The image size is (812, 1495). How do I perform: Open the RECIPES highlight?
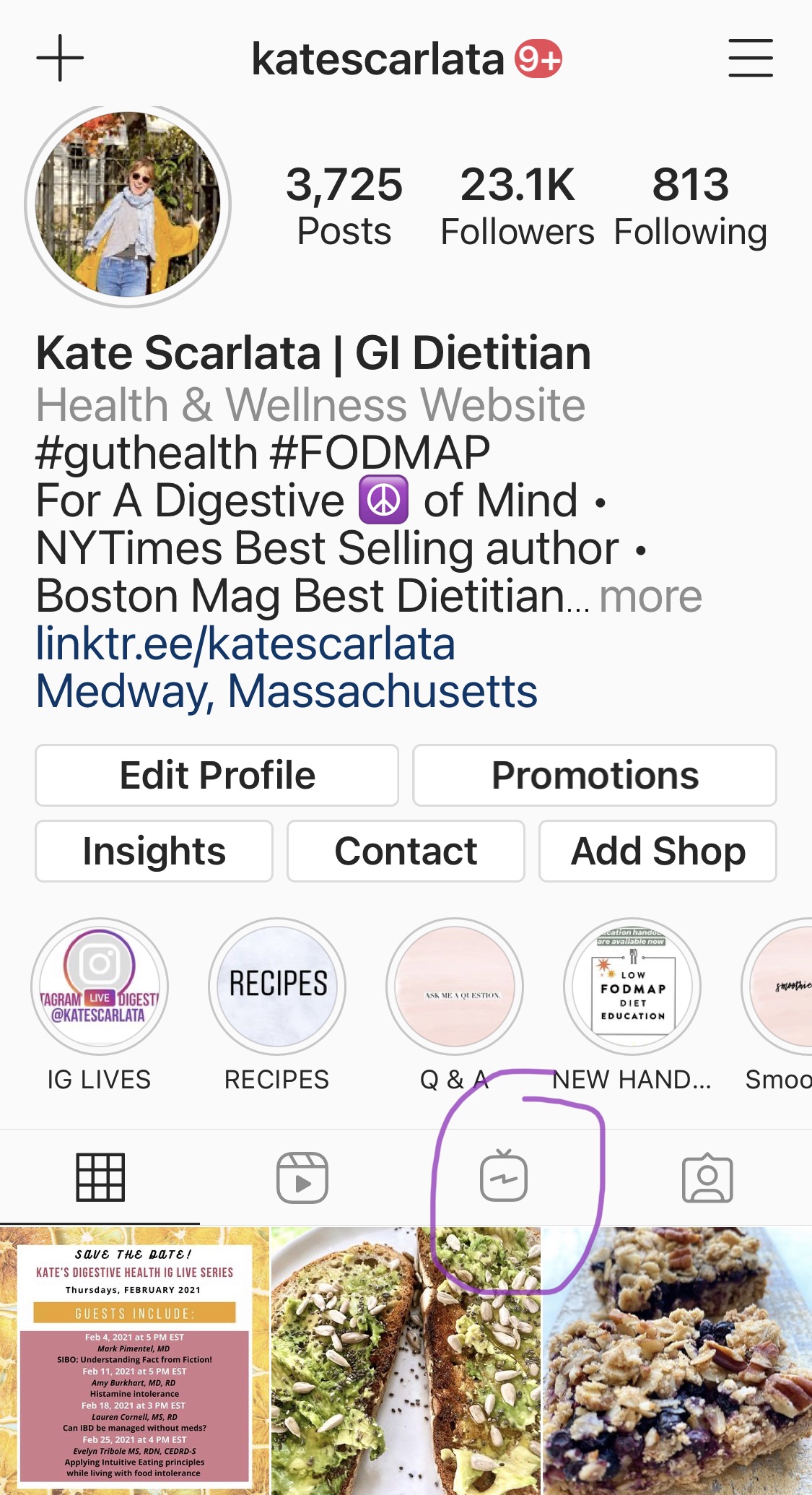(277, 987)
